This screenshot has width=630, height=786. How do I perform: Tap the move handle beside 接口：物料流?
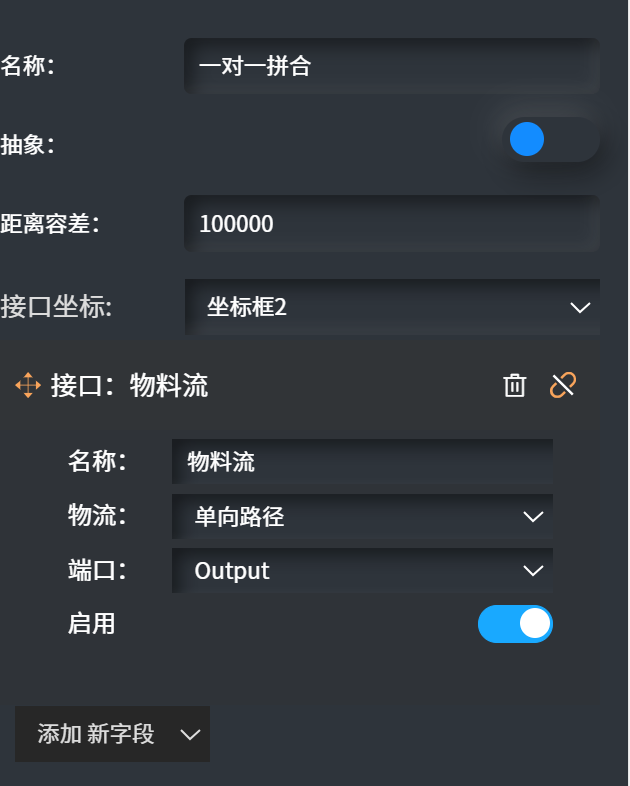[x=27, y=385]
